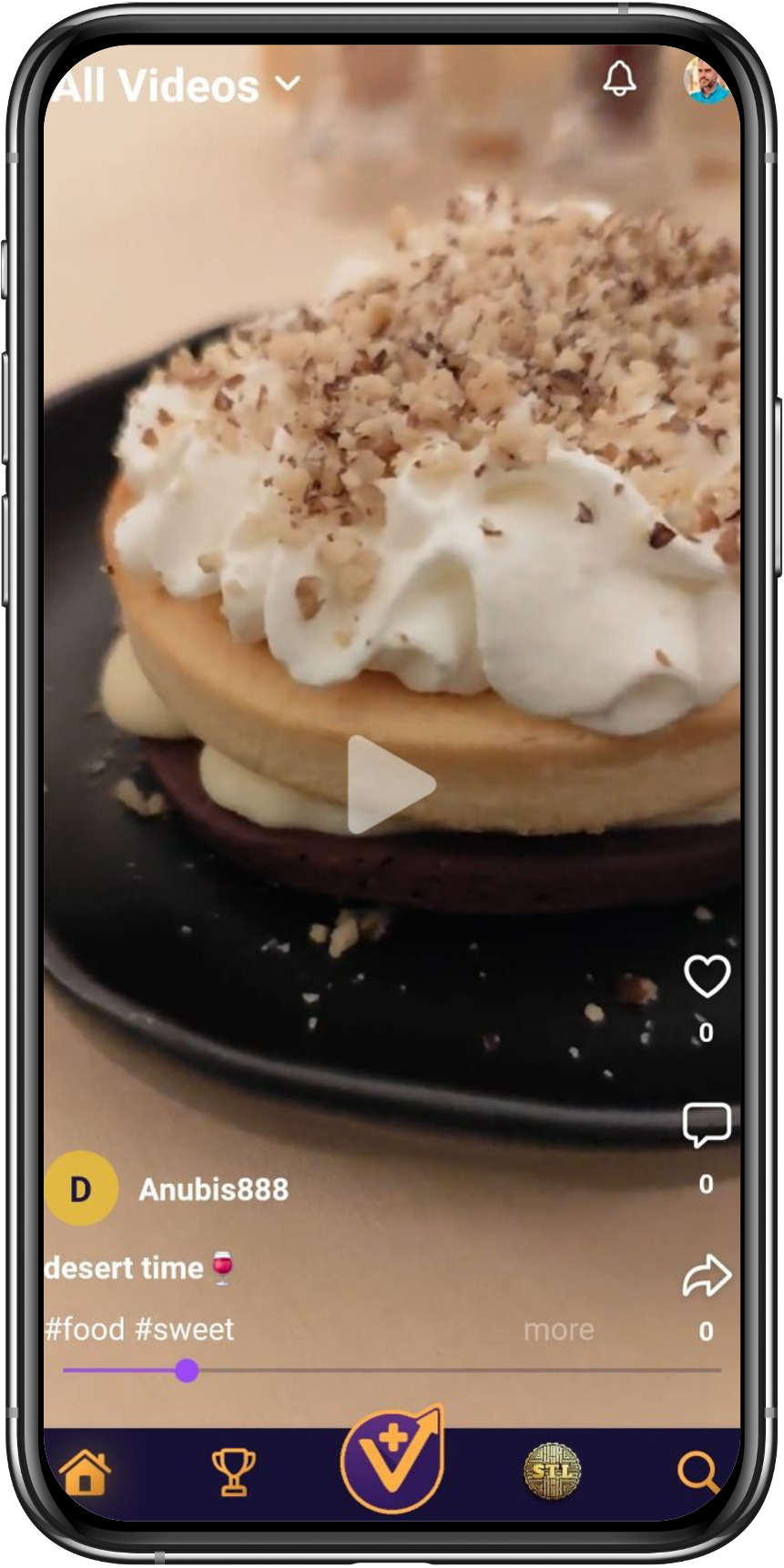Open the STL coin tab
This screenshot has width=784, height=1568.
click(x=552, y=1471)
